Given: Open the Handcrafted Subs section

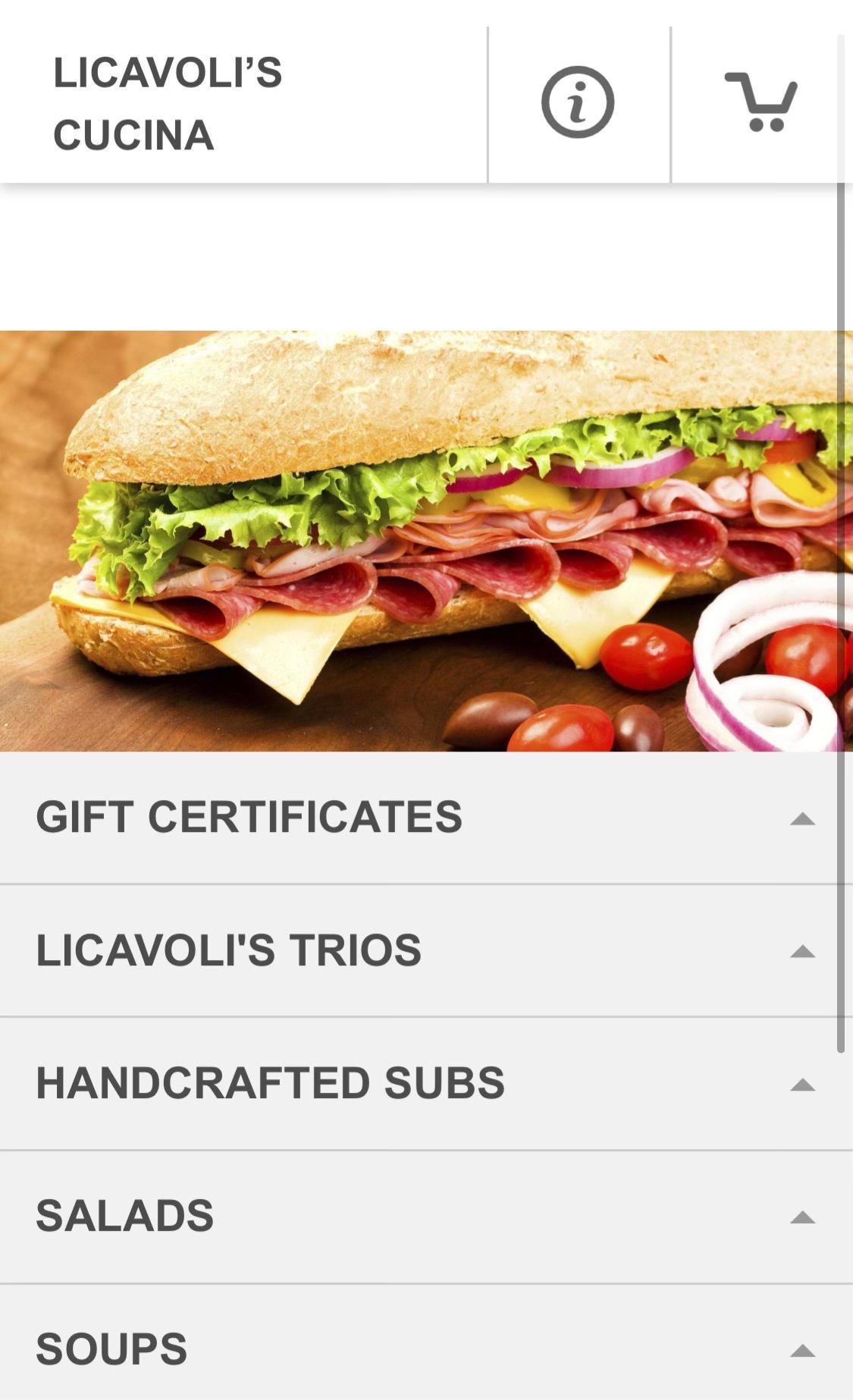Looking at the screenshot, I should point(425,1083).
